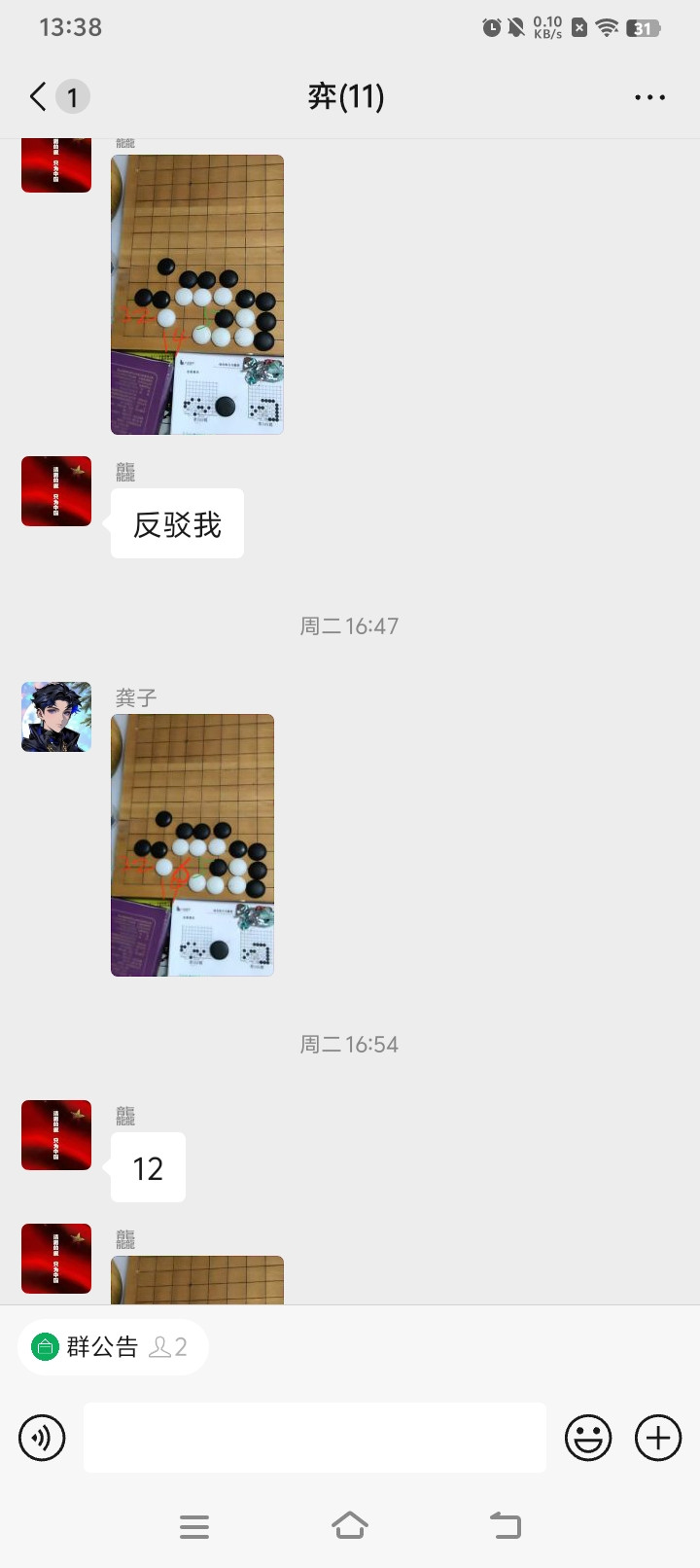Open the emoji sticker panel
Viewport: 700px width, 1568px height.
pos(588,1438)
